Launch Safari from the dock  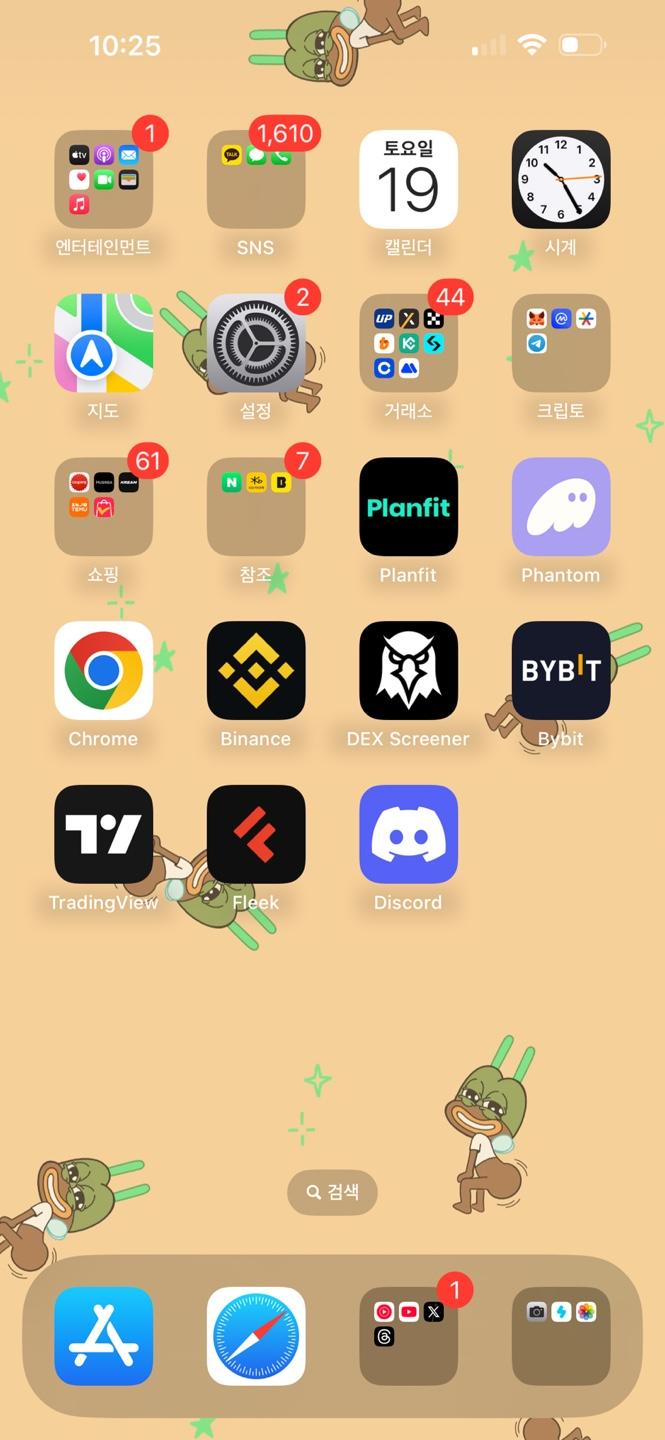[x=256, y=1336]
